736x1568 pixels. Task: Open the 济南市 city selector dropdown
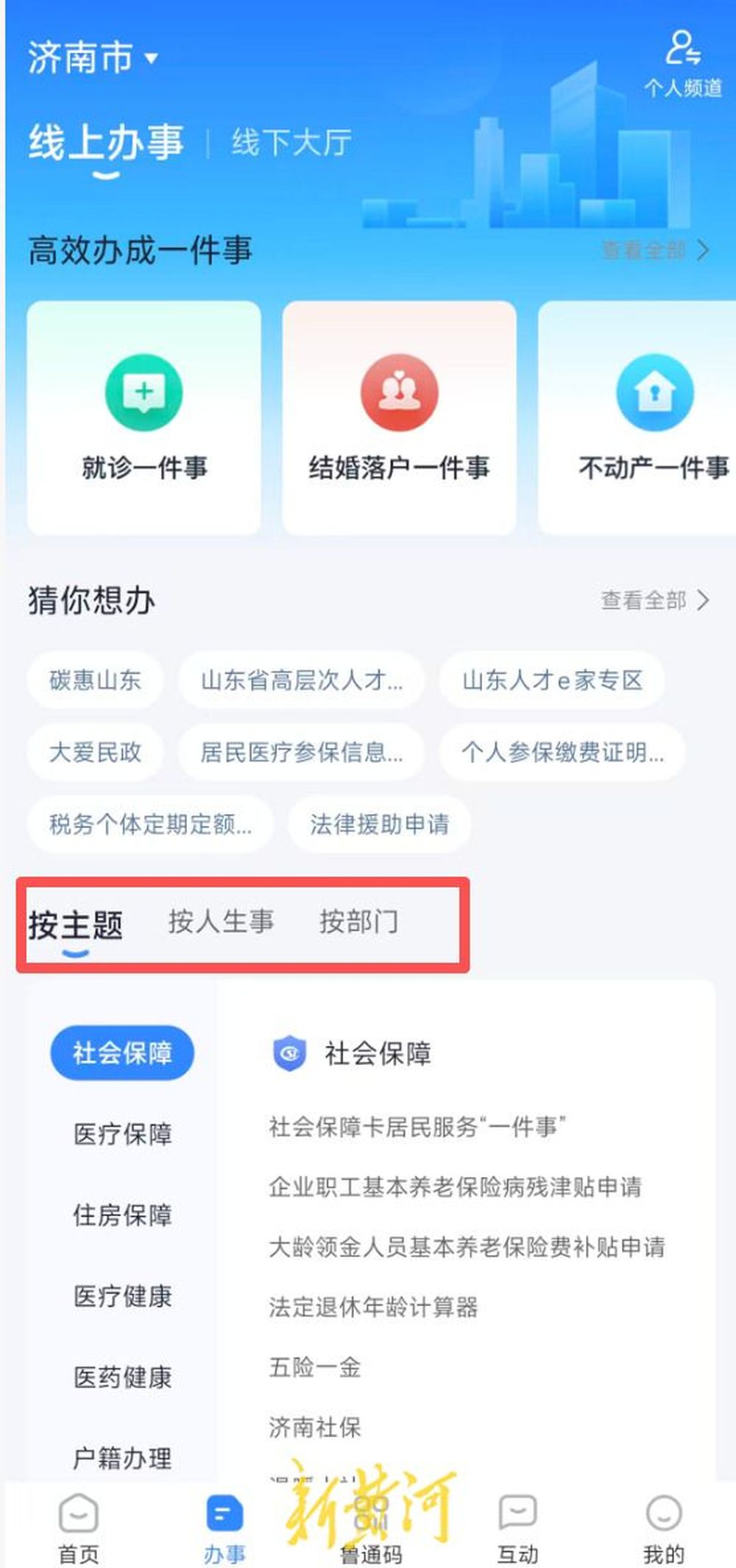click(x=93, y=57)
